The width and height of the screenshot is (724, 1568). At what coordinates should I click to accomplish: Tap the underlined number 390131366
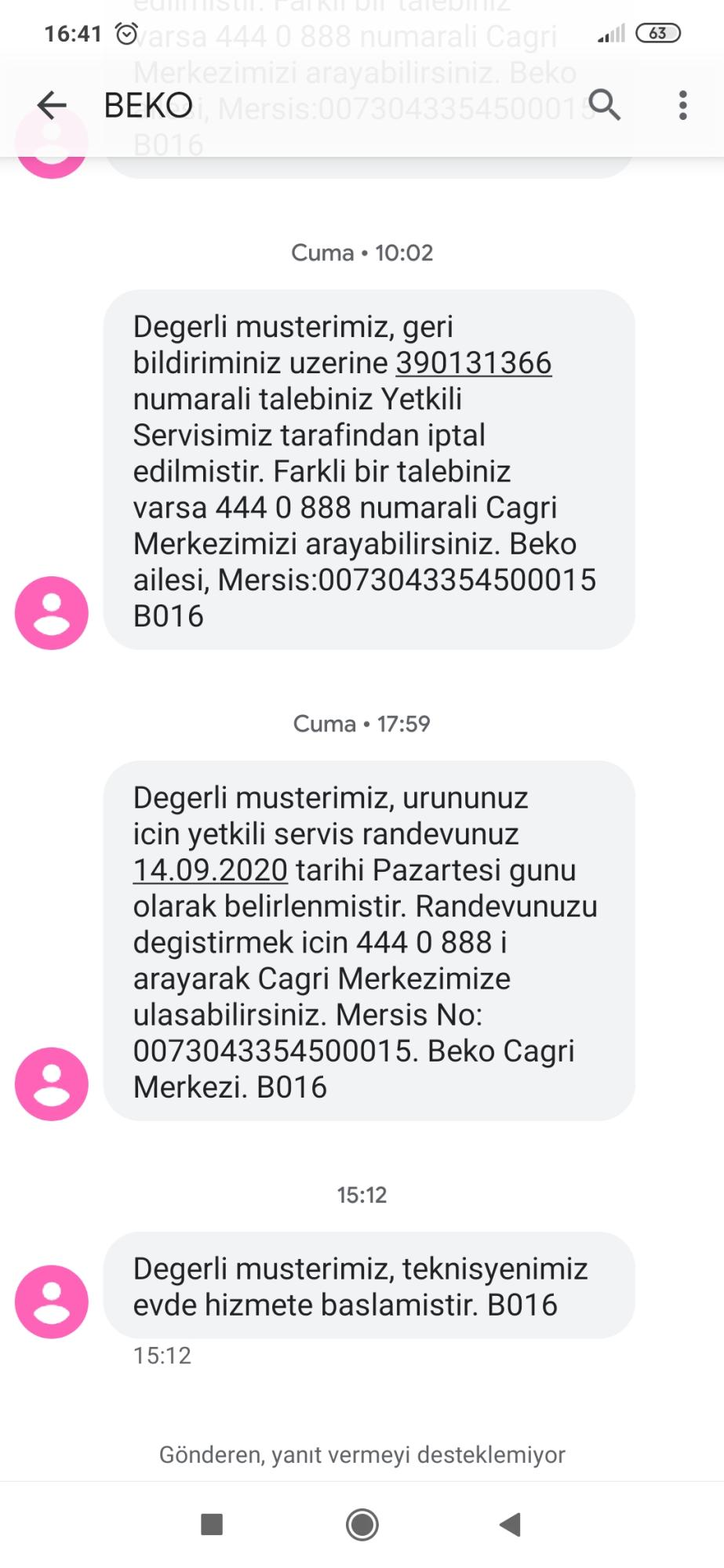click(x=474, y=363)
